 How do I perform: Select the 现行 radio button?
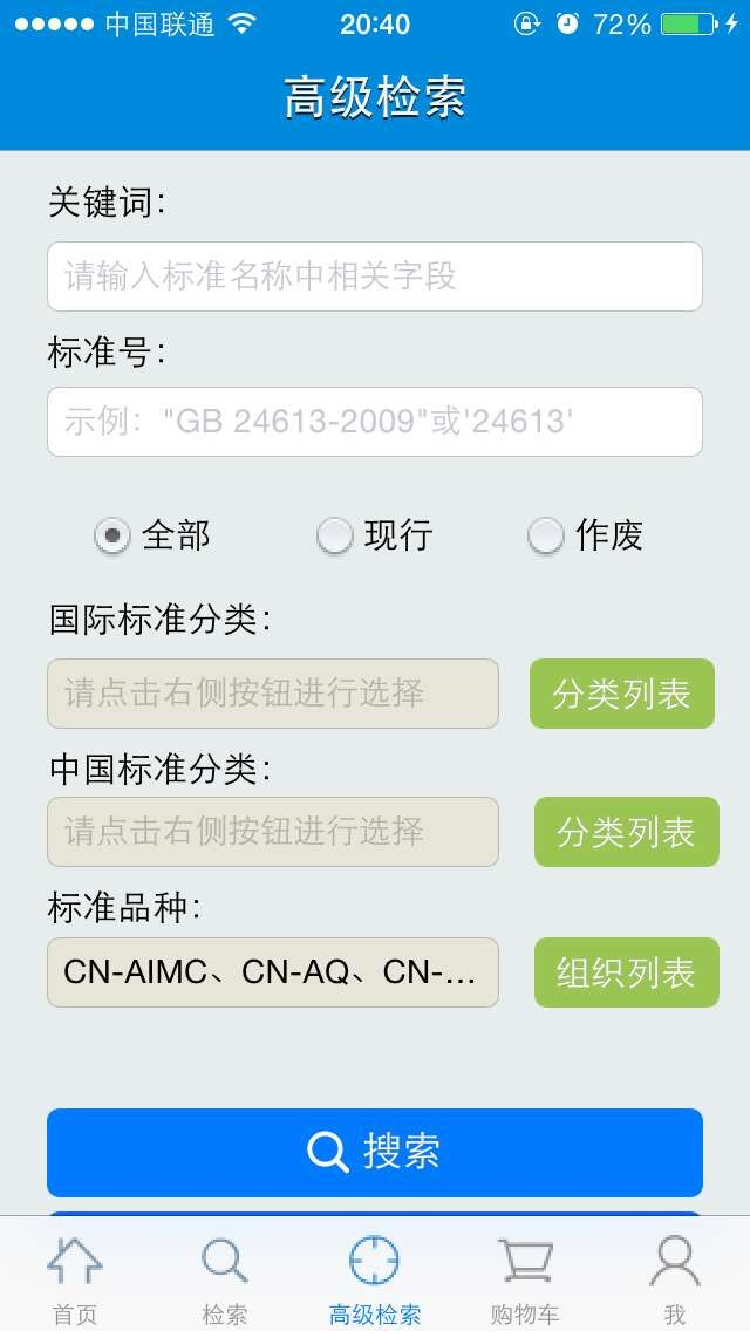[334, 536]
